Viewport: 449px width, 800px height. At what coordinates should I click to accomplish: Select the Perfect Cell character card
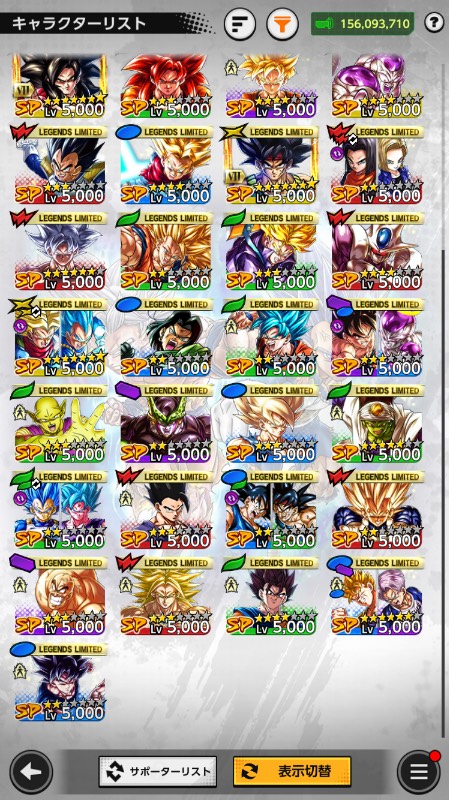[x=165, y=422]
